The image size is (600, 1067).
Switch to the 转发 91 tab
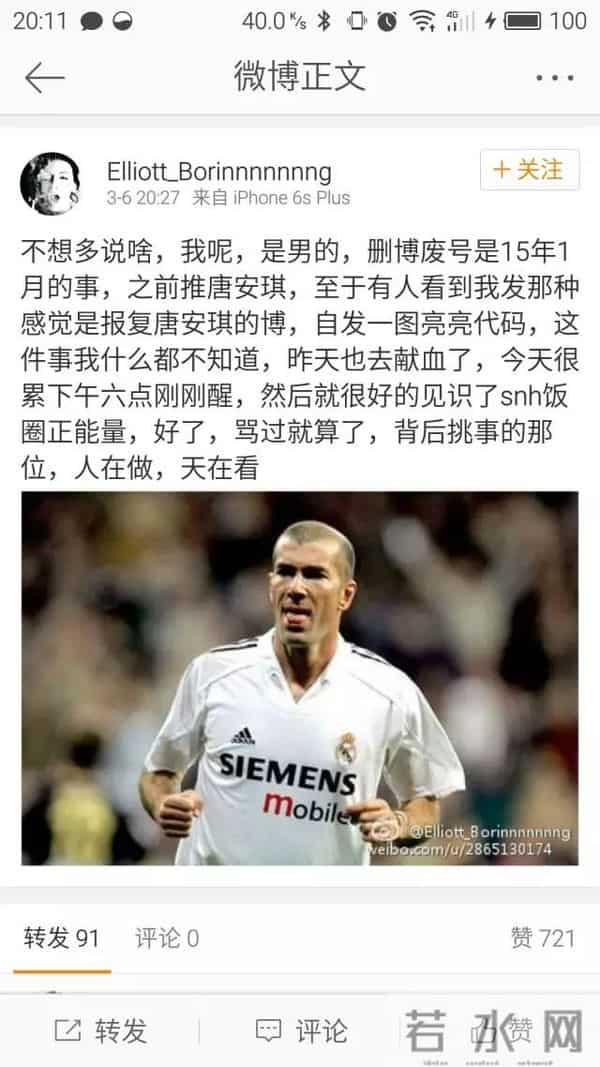62,937
